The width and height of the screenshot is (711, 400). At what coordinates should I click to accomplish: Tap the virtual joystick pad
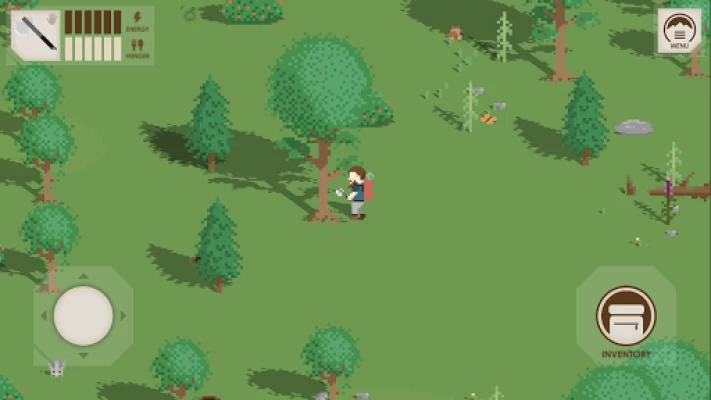click(x=83, y=316)
